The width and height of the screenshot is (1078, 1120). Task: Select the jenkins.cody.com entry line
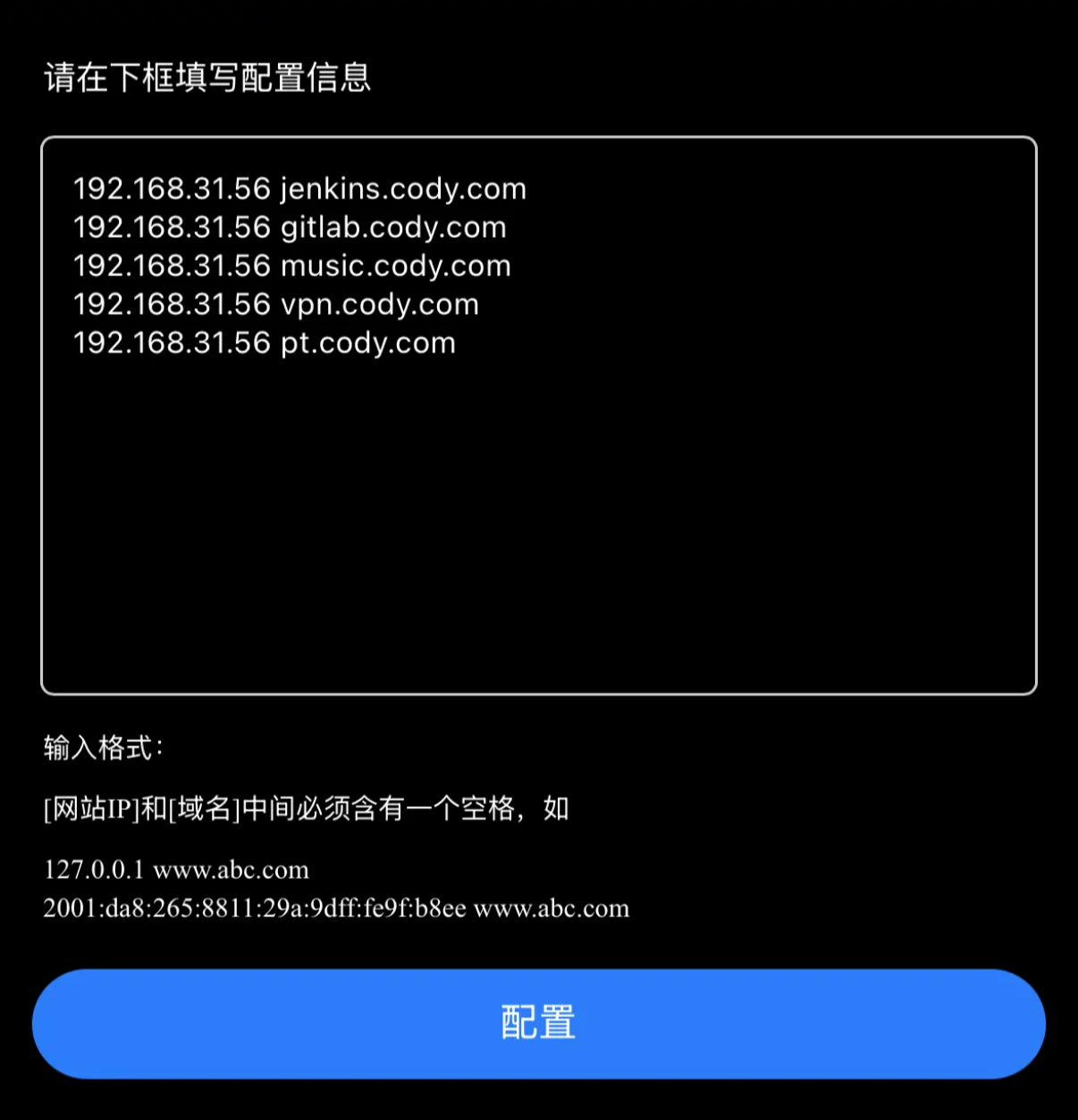pos(300,189)
